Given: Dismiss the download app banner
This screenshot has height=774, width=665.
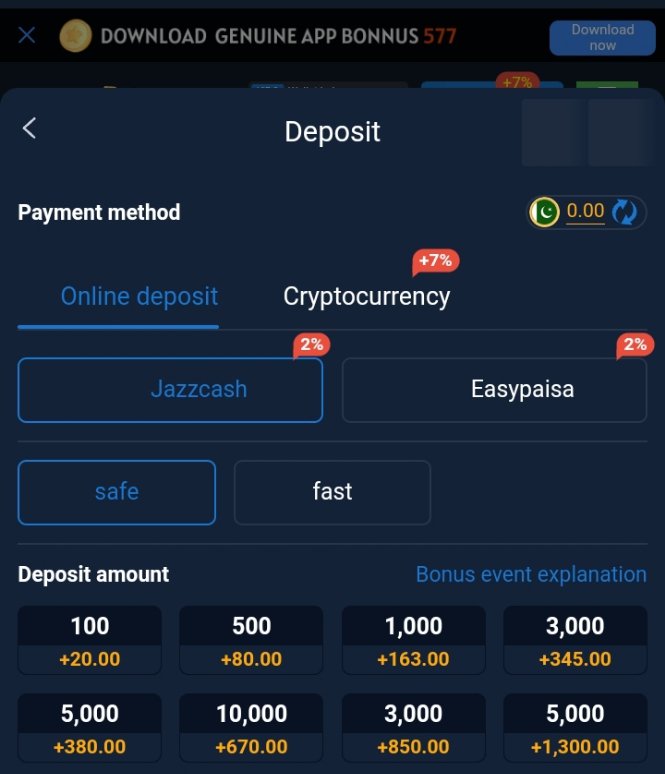Looking at the screenshot, I should tap(27, 36).
